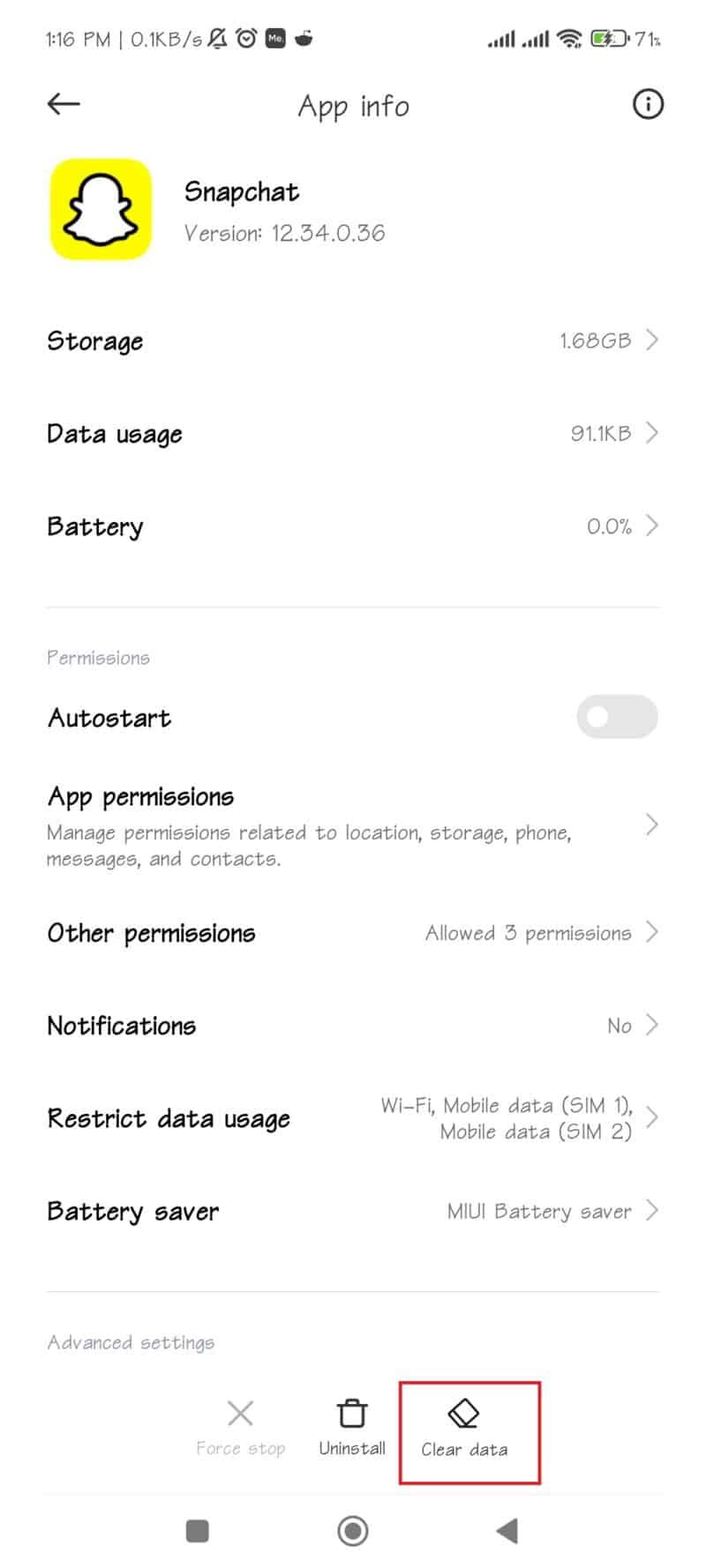
Task: Enable the Autostart toggle
Action: click(x=616, y=717)
